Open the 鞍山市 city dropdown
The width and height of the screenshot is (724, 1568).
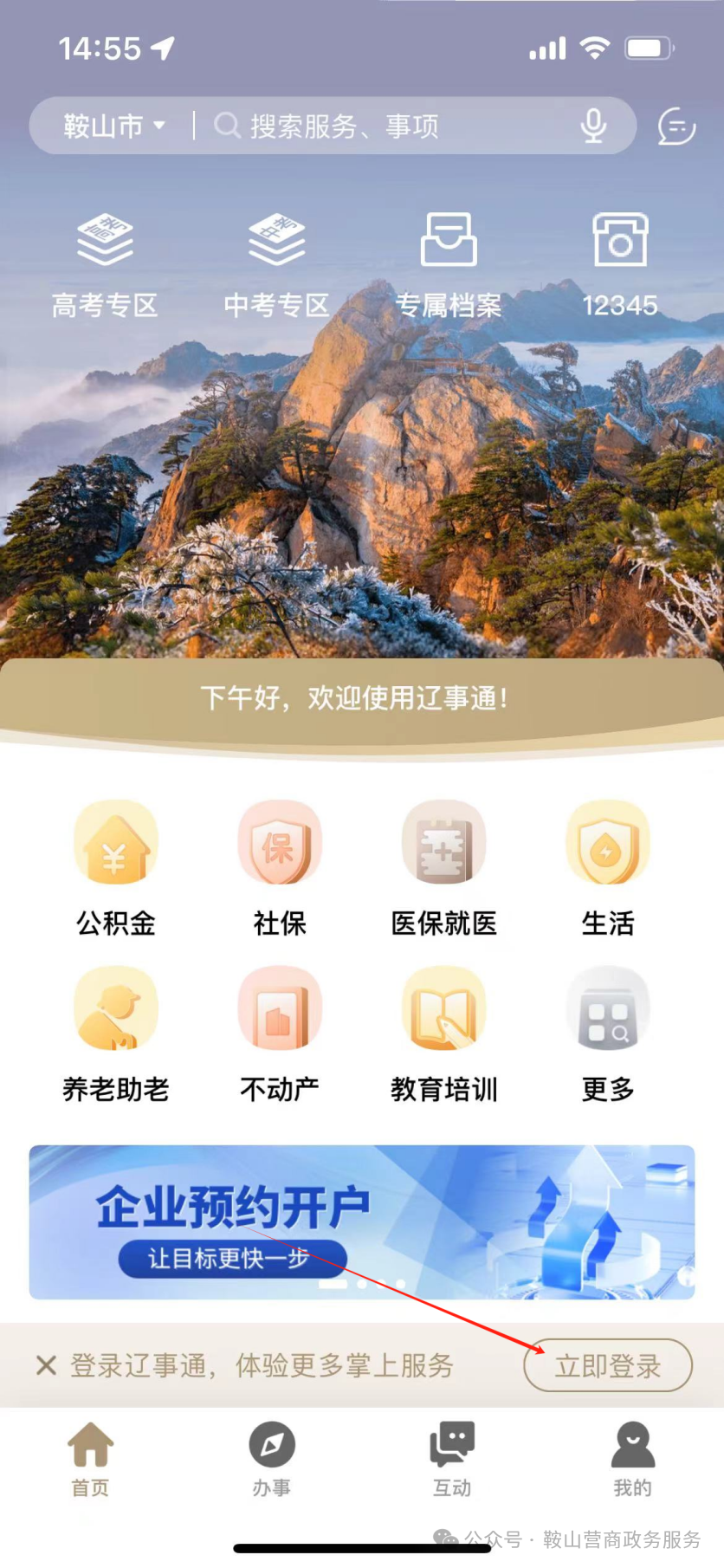113,126
